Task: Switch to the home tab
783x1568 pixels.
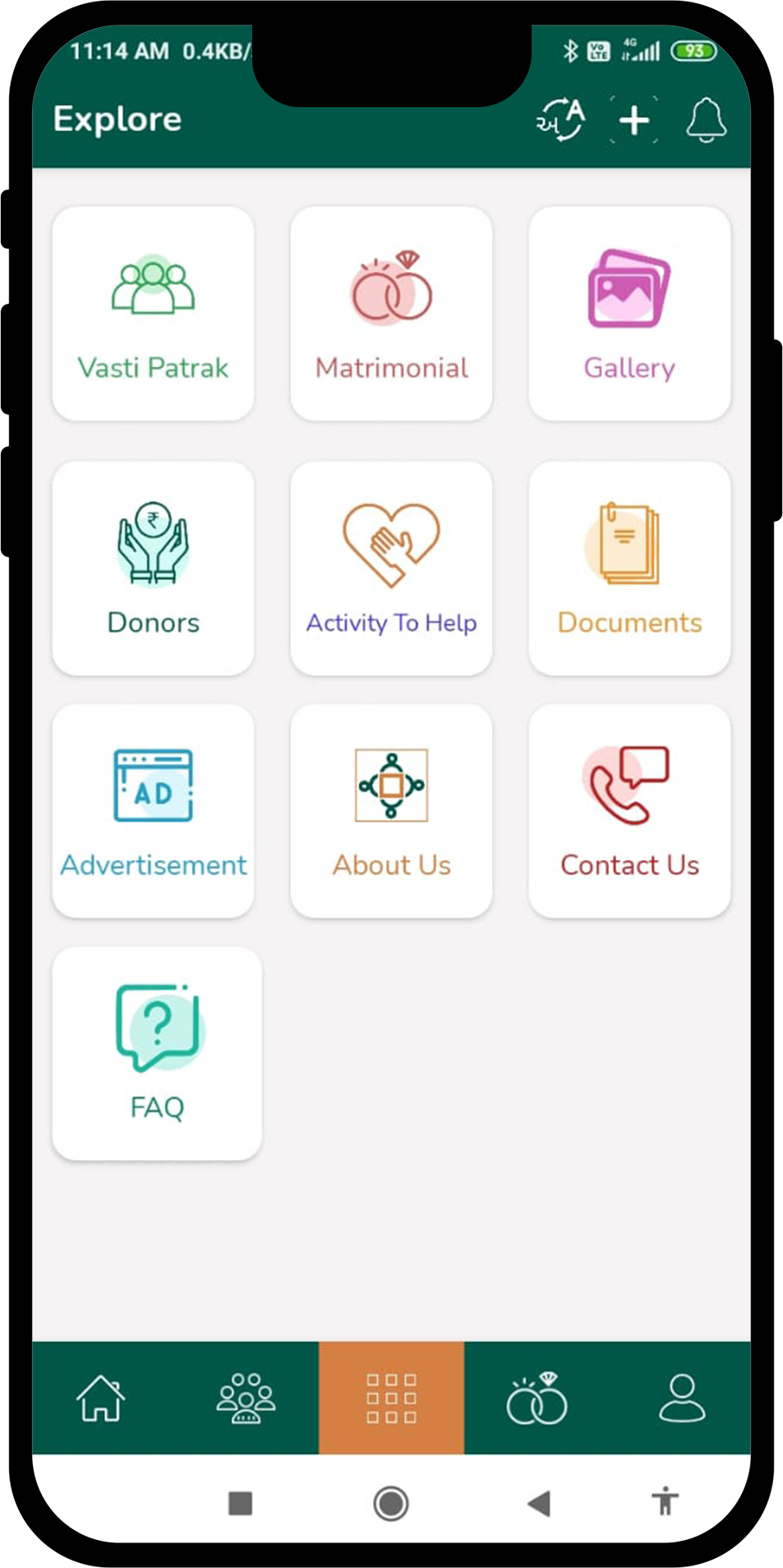Action: click(101, 1398)
